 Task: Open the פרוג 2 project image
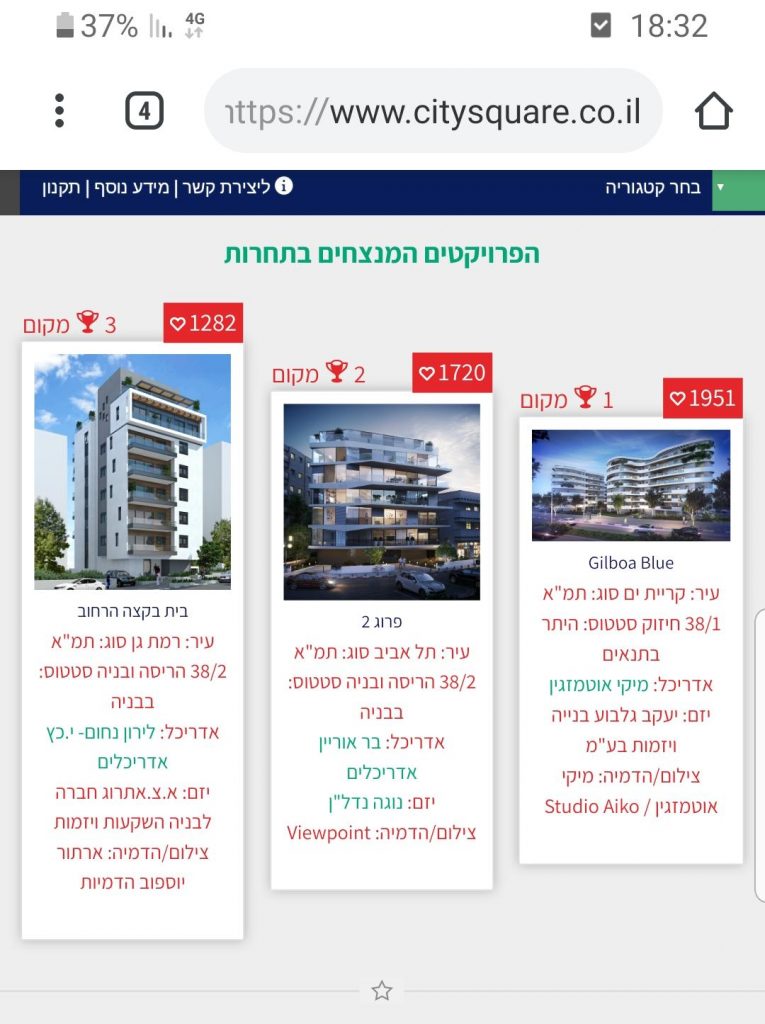(x=381, y=501)
